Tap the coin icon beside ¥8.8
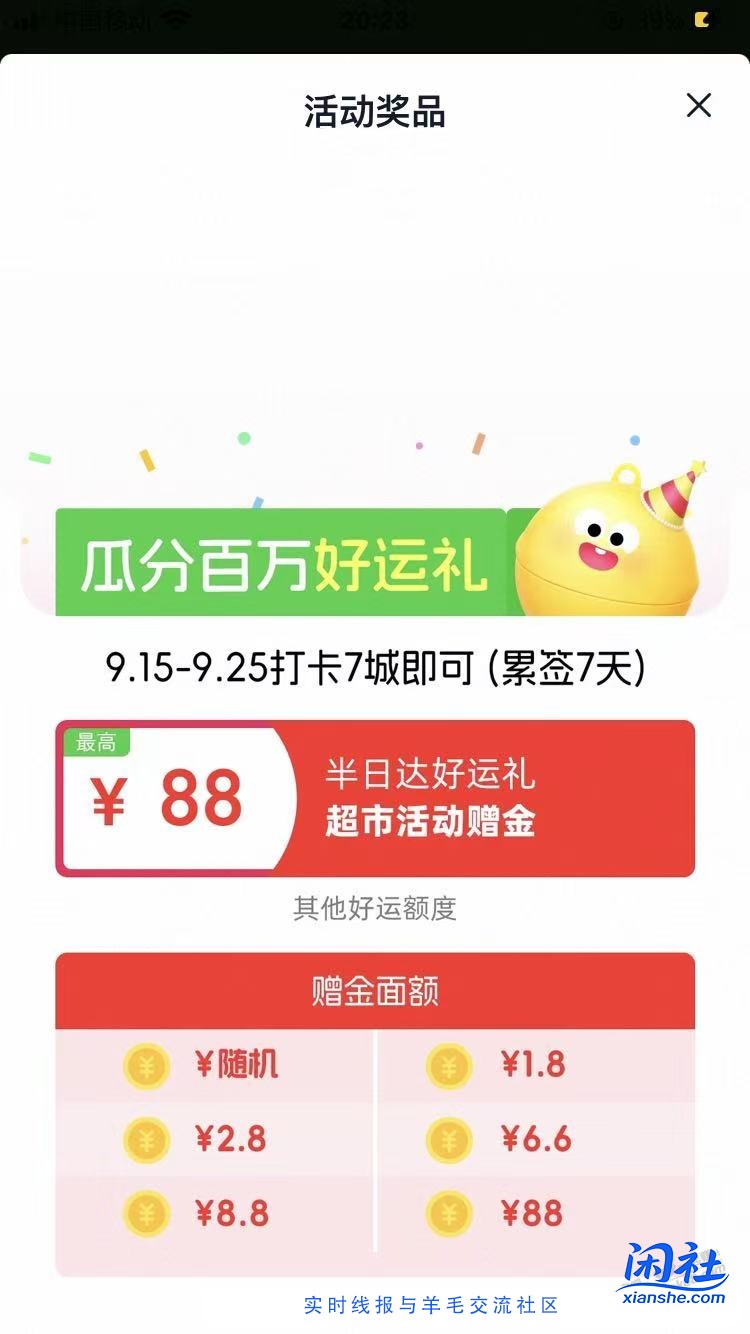750x1334 pixels. (x=147, y=1213)
